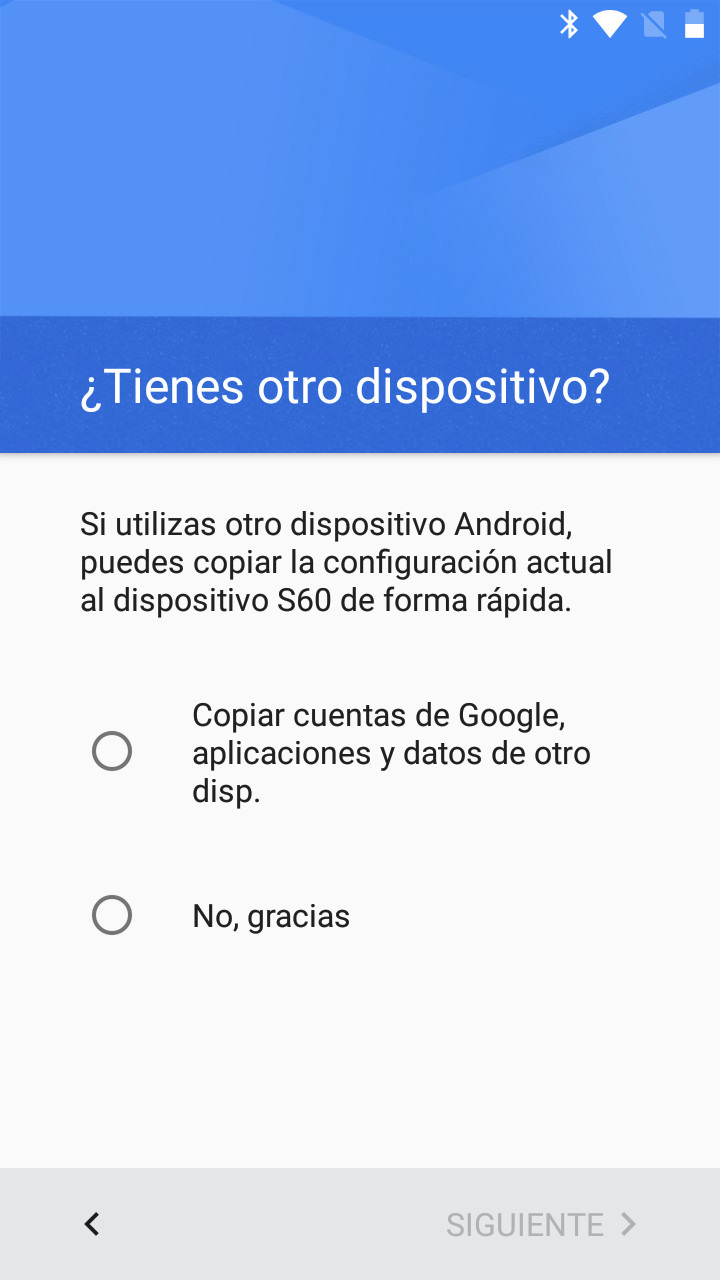Image resolution: width=720 pixels, height=1280 pixels.
Task: Tap the SIGUIENTE button
Action: (x=541, y=1225)
